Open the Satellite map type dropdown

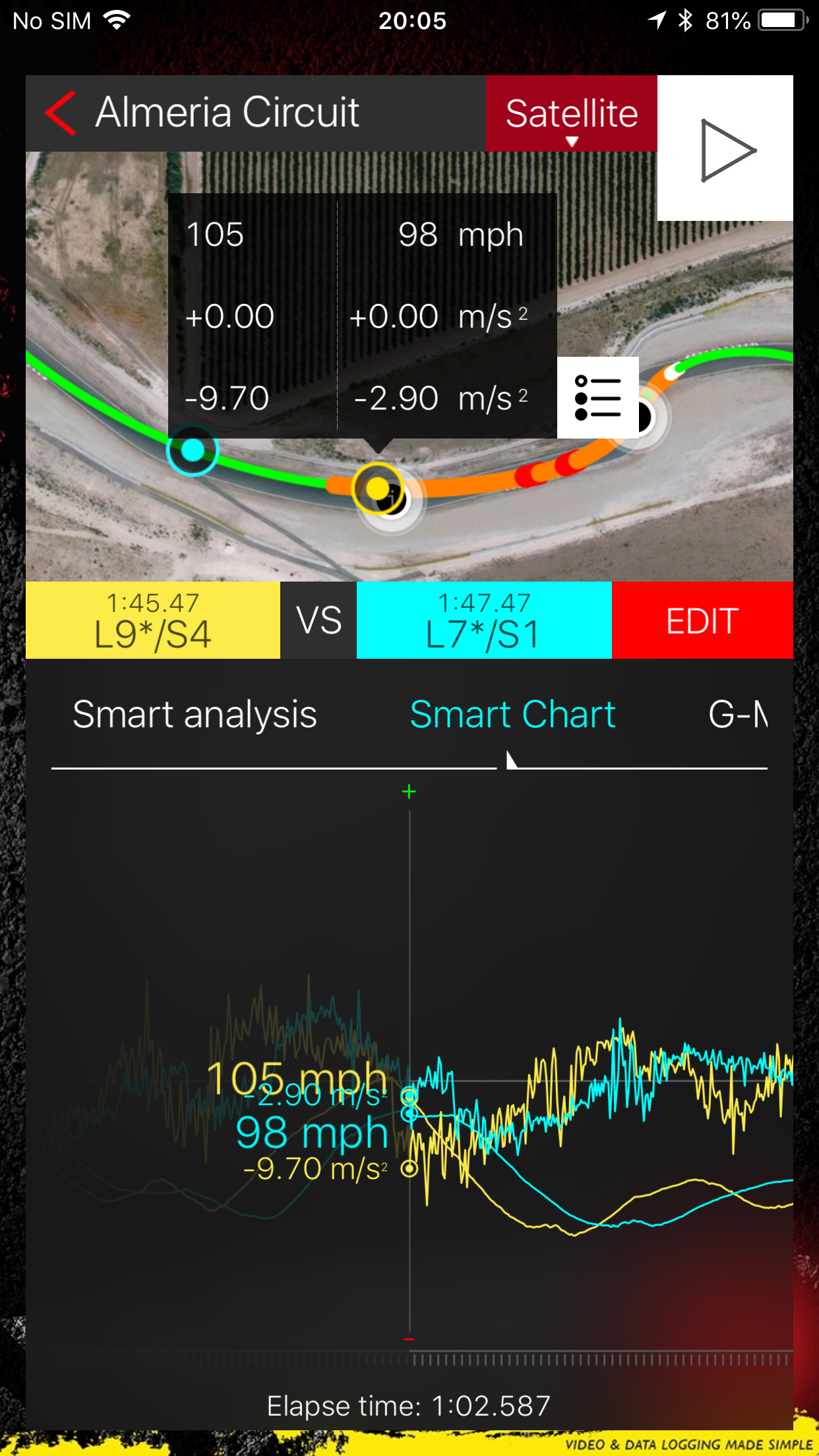(571, 115)
